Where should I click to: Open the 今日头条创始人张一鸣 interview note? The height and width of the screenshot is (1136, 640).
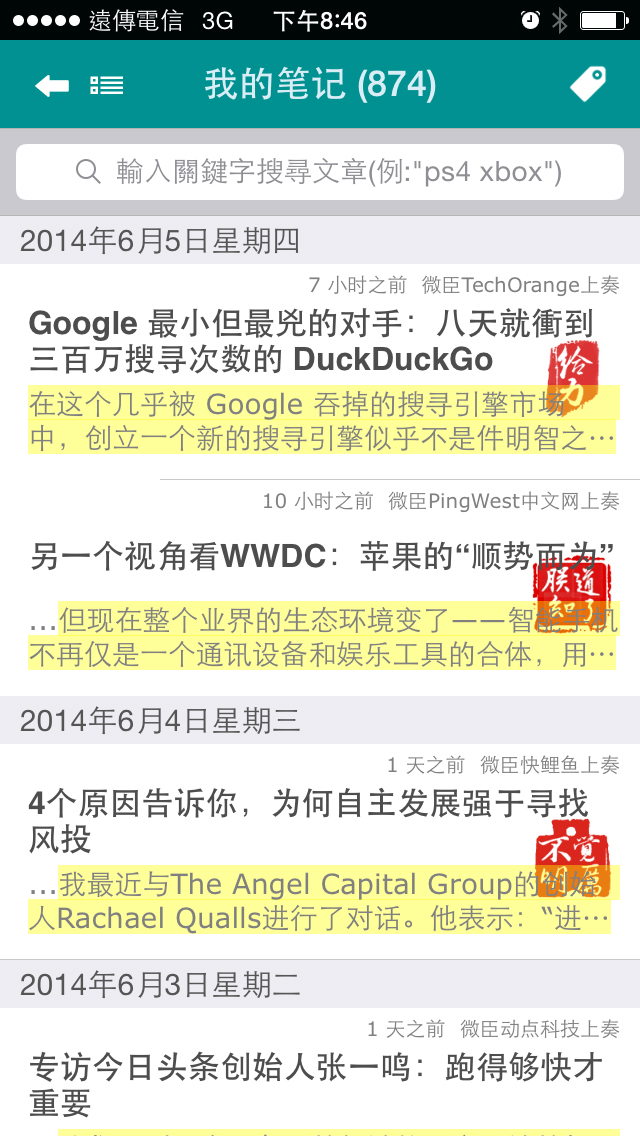tap(320, 1072)
